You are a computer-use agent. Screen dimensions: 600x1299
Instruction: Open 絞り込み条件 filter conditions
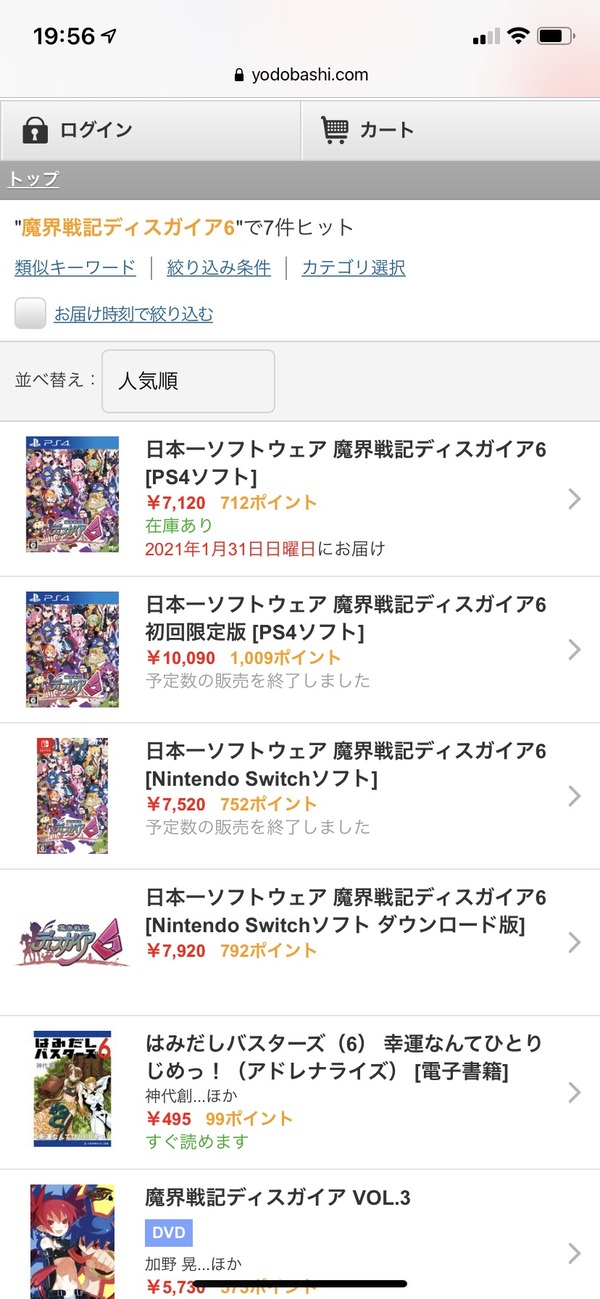point(218,267)
